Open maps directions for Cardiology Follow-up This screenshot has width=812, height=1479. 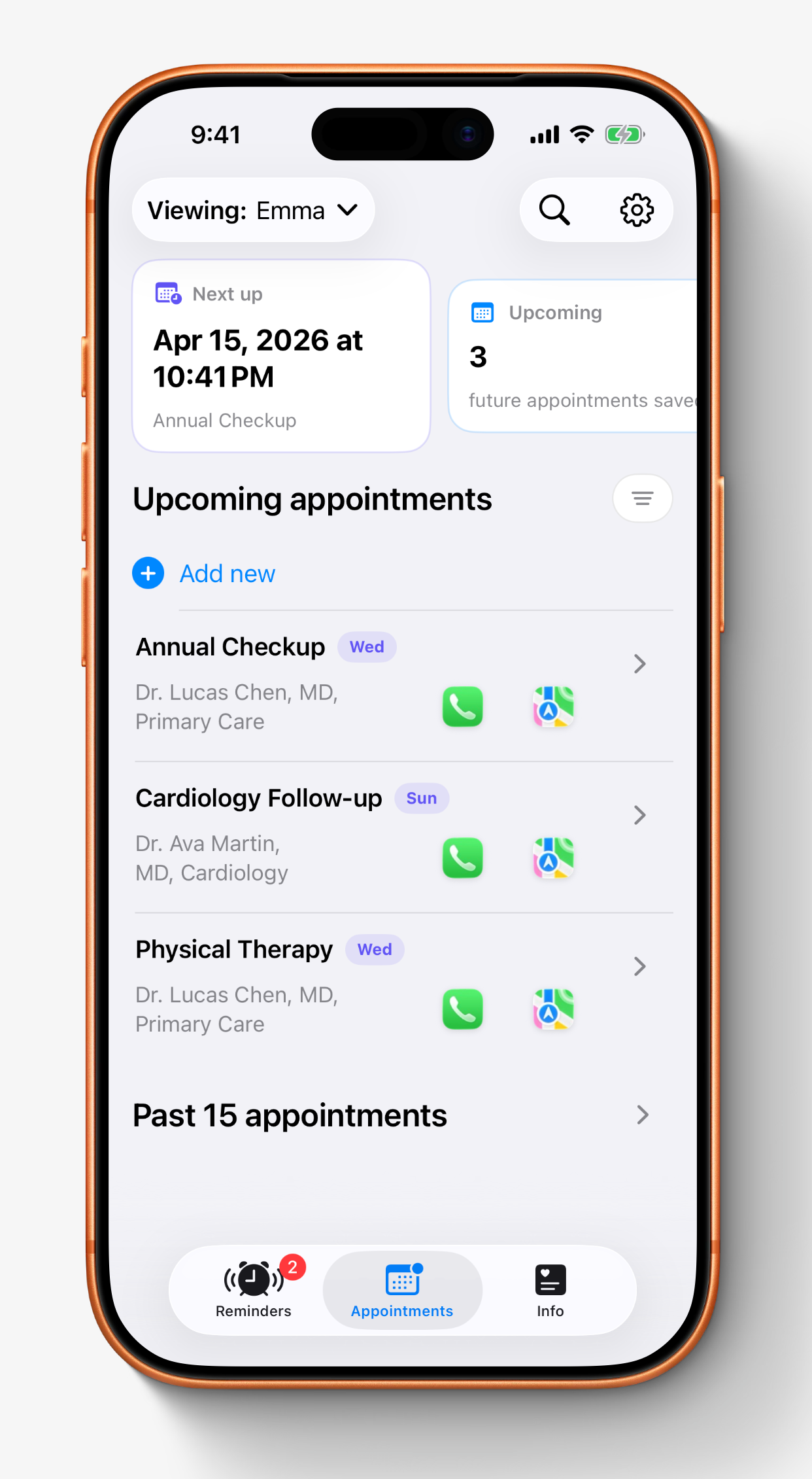553,858
